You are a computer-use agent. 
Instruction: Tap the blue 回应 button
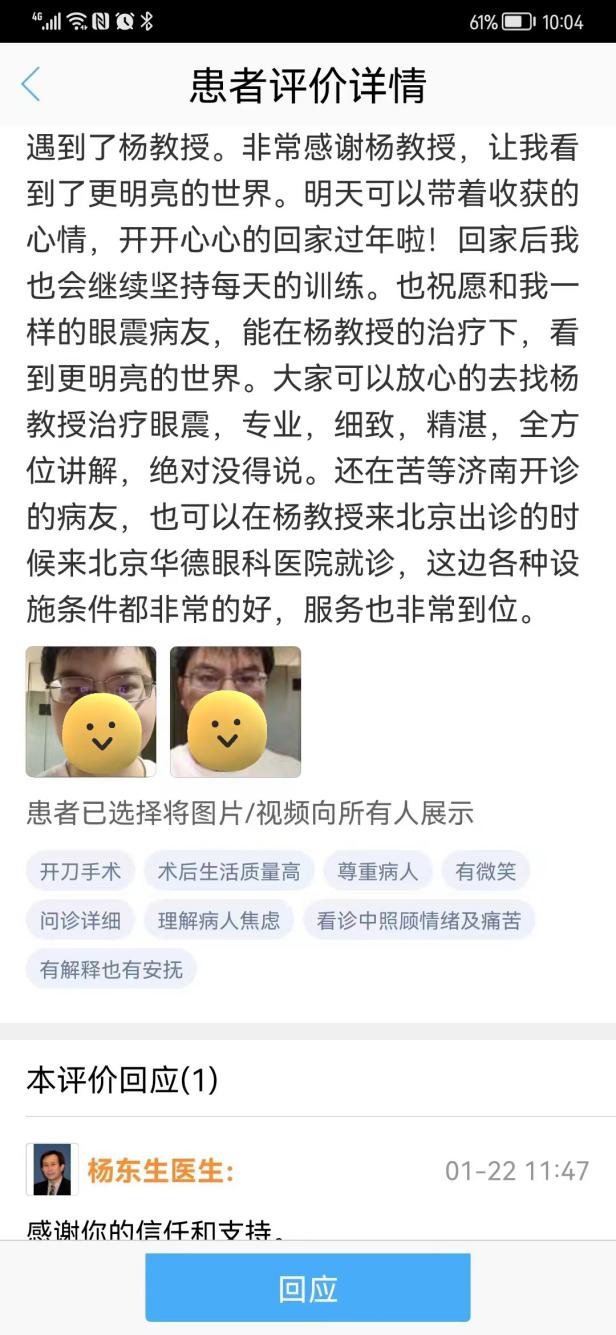click(307, 1288)
